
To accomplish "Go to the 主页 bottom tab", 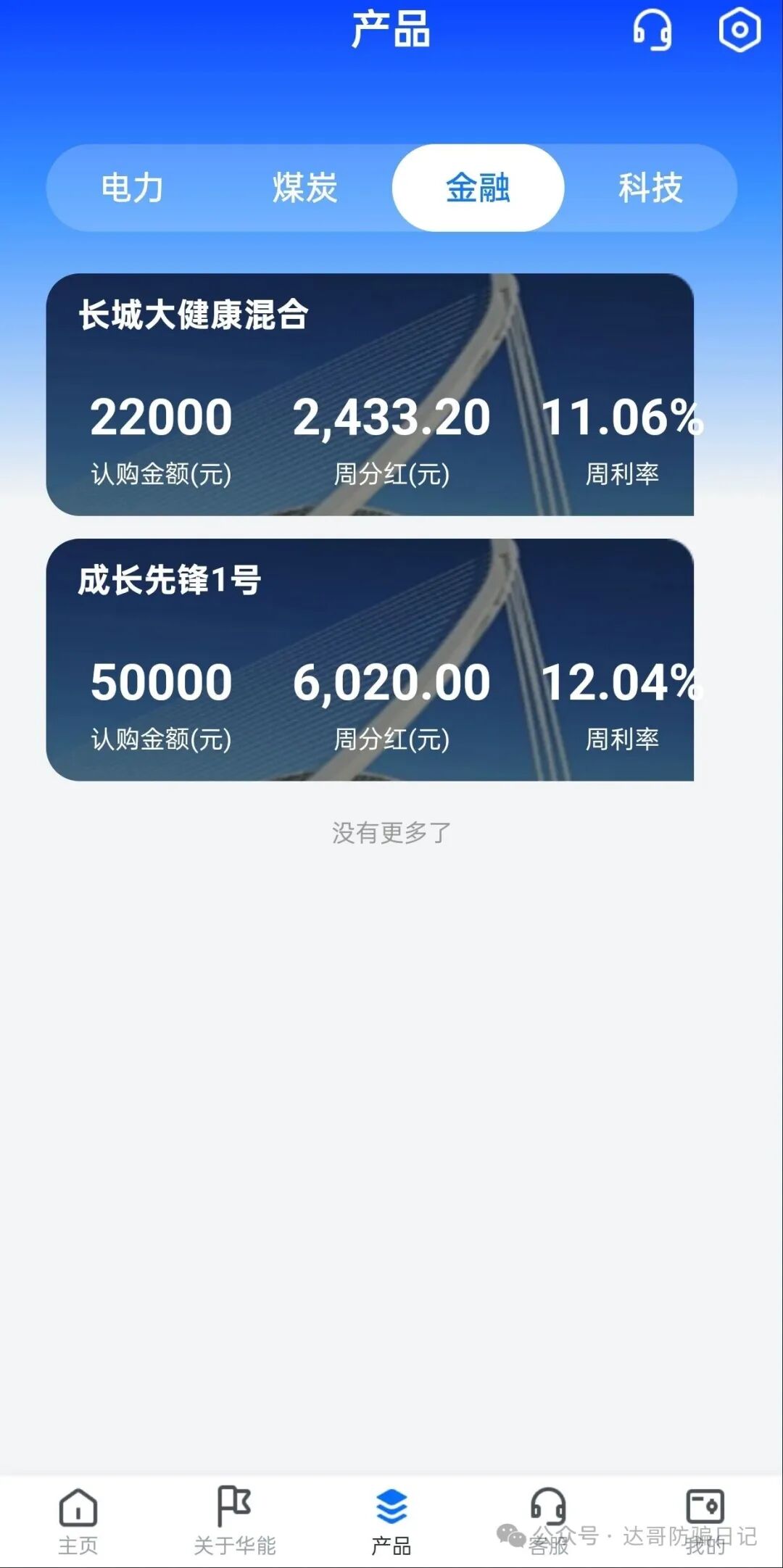I will coord(78,1521).
